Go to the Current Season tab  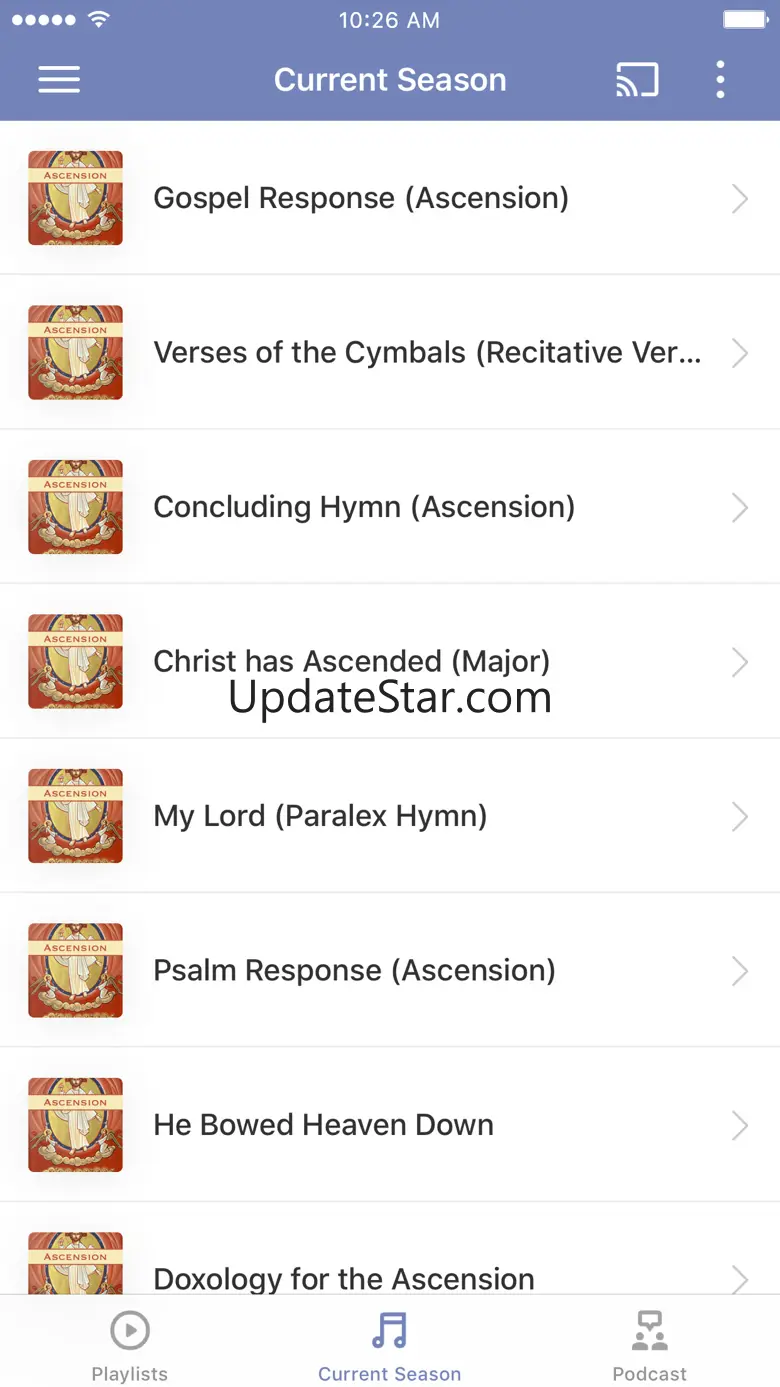(x=390, y=1346)
